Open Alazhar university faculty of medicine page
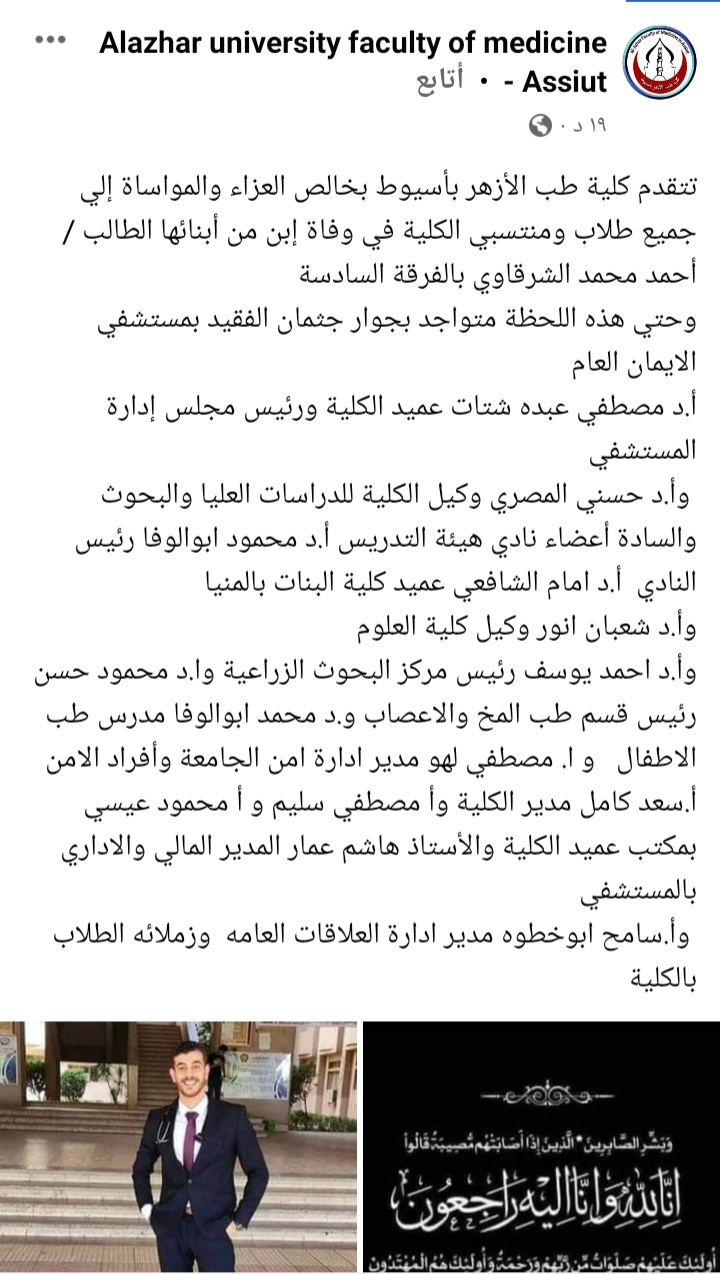The image size is (720, 1274). [353, 43]
